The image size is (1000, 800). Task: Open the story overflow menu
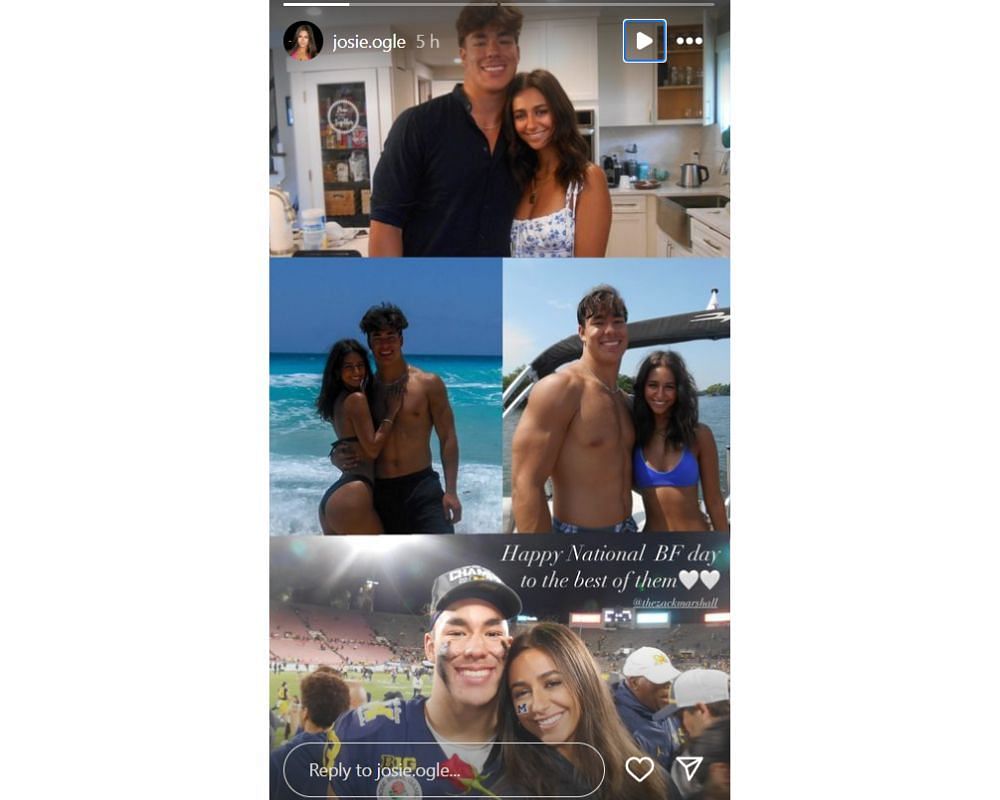pyautogui.click(x=689, y=41)
